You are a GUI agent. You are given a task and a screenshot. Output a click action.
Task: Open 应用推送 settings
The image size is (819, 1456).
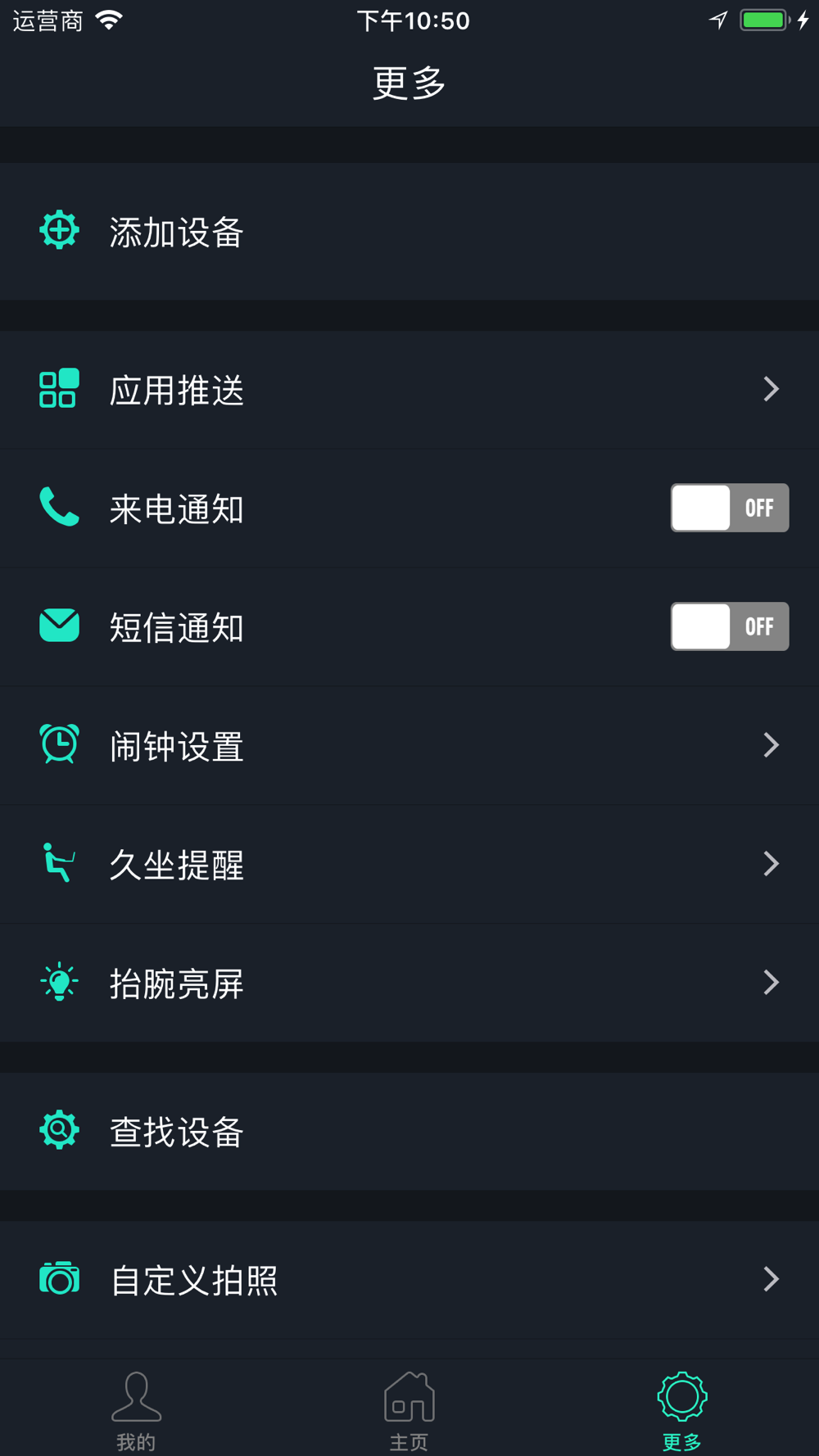pyautogui.click(x=409, y=390)
